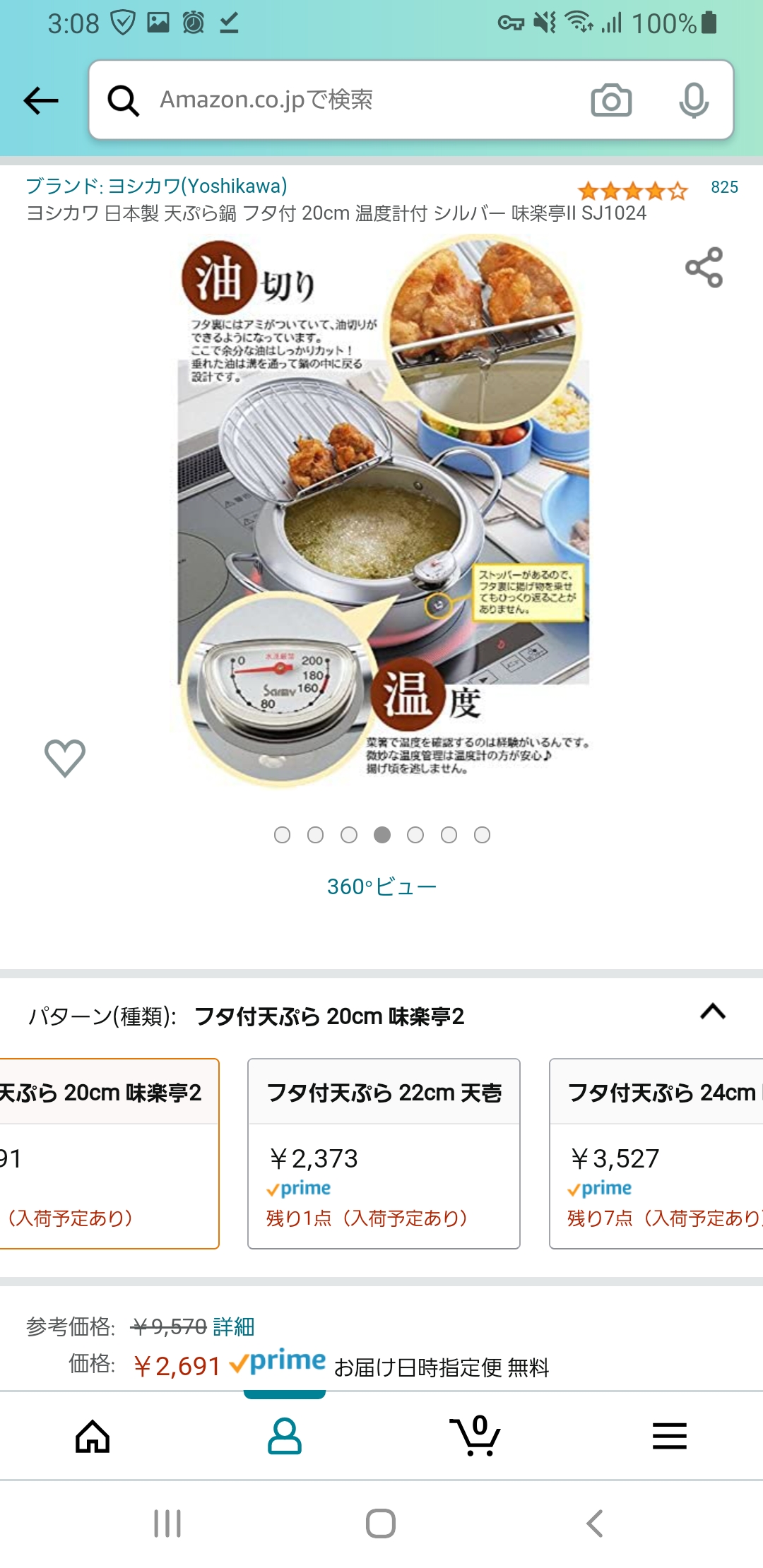Select フタ付天ぷら 22cm 天壱 option

pyautogui.click(x=384, y=1153)
